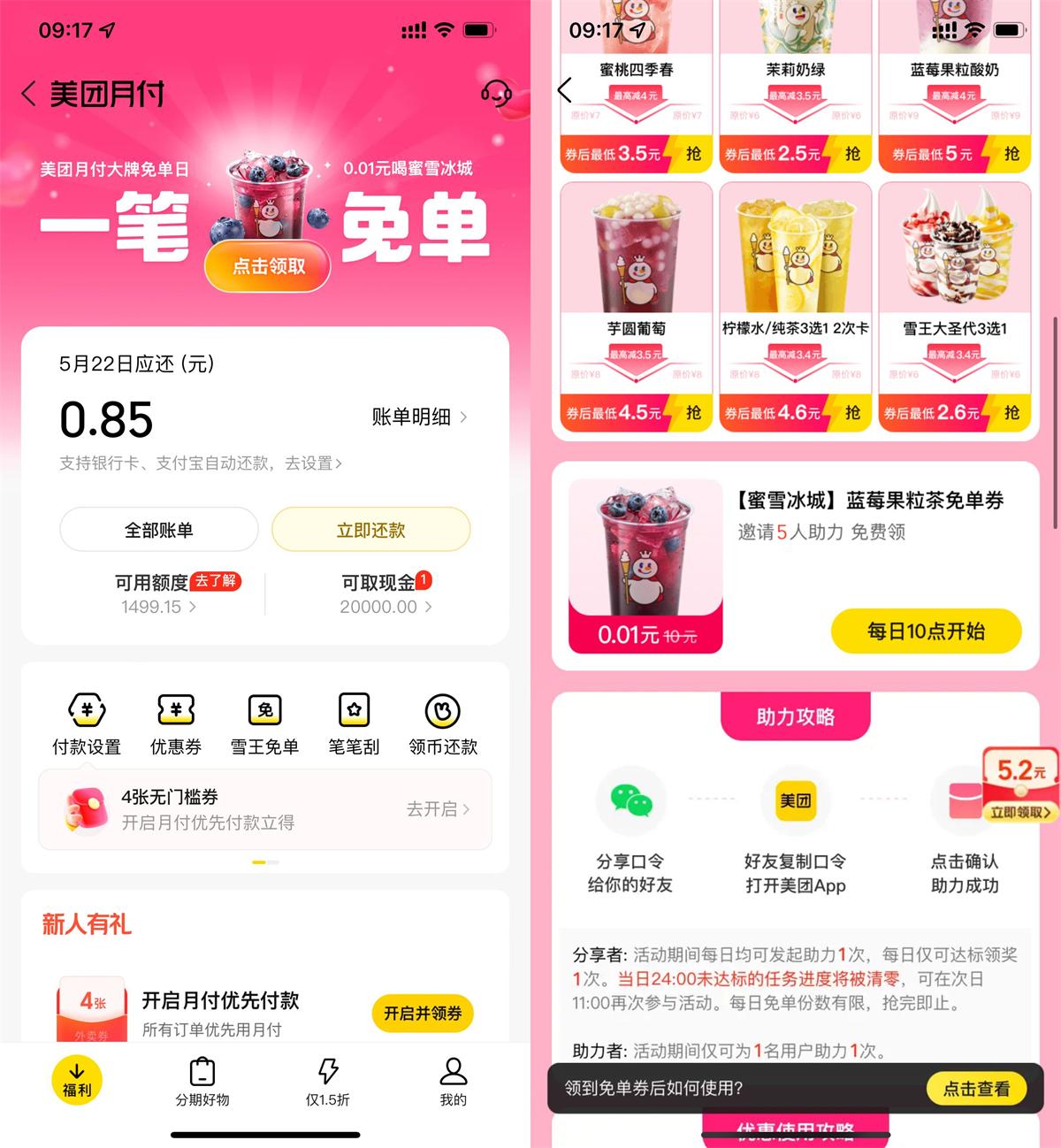Open 账单明细 bill details
Screen dimensions: 1061x1148
(x=419, y=417)
